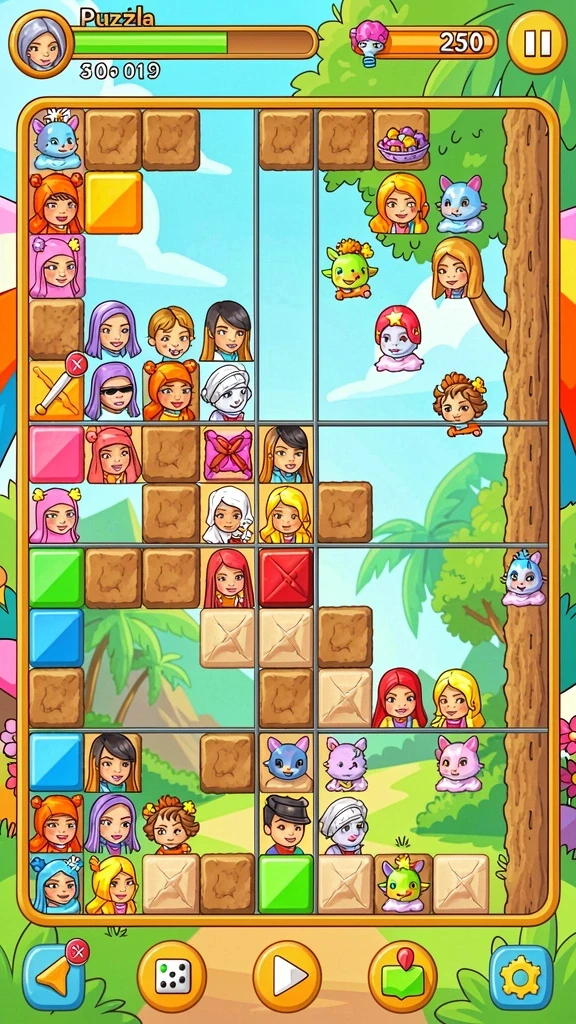Tap the pink gift box tile
576x1024 pixels.
pyautogui.click(x=228, y=455)
